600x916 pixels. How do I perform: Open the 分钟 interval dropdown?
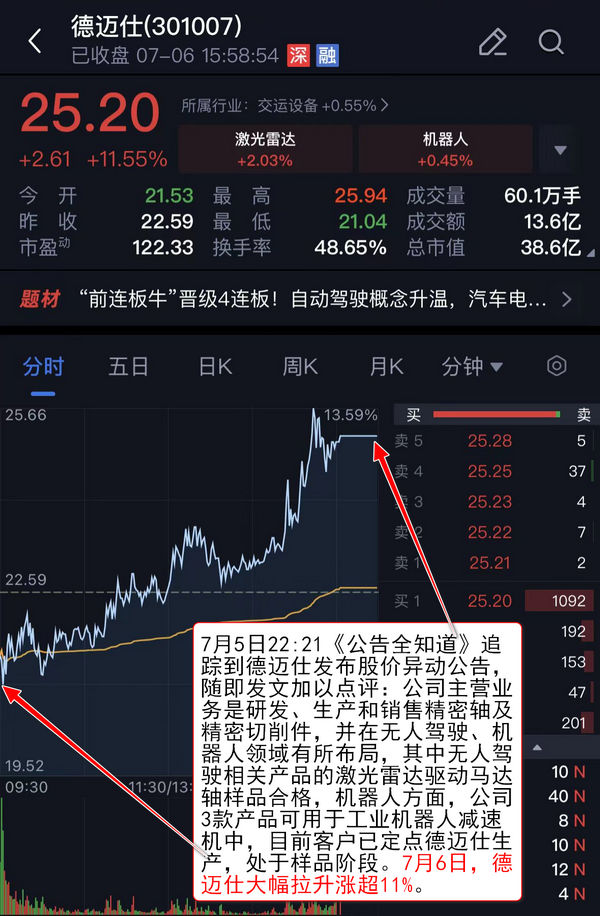[472, 366]
